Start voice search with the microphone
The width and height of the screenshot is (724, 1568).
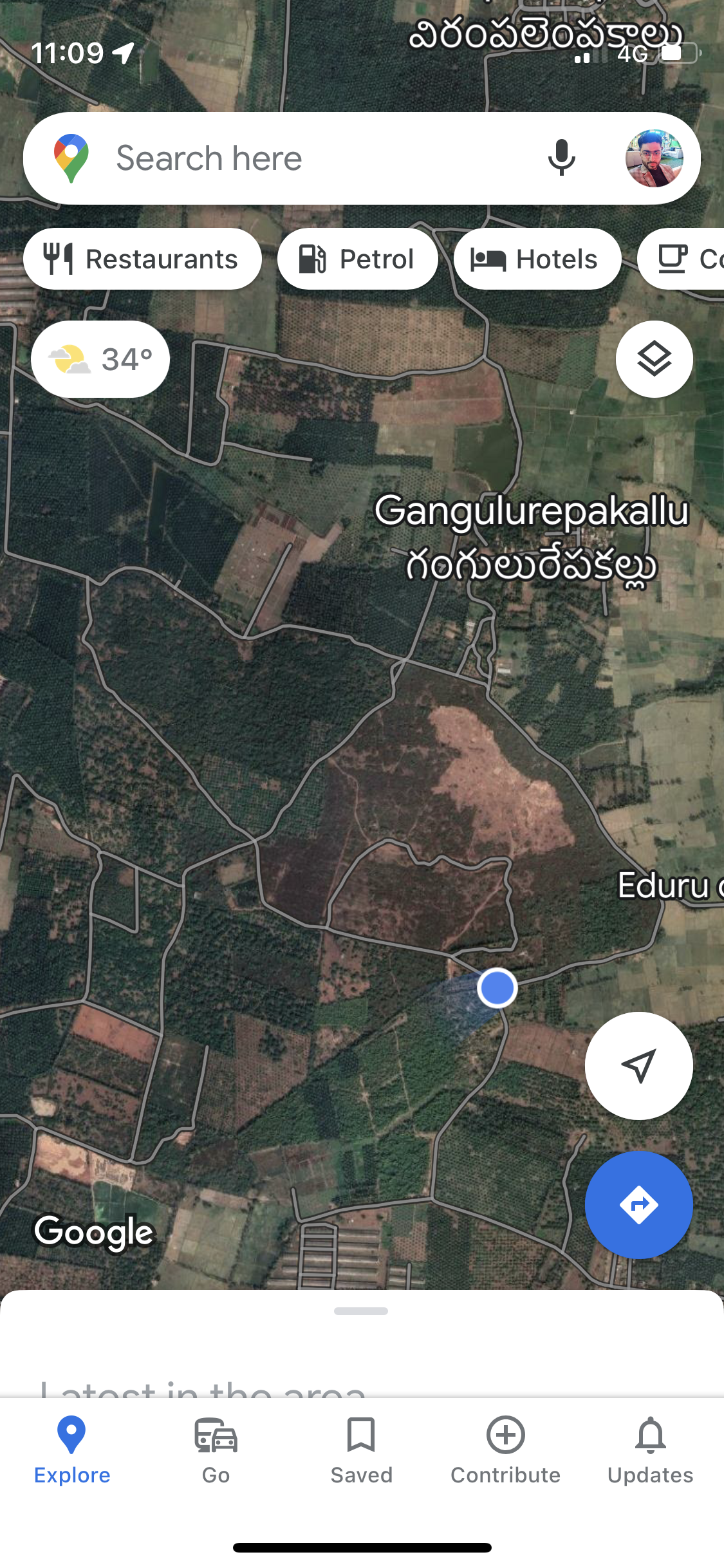(561, 158)
